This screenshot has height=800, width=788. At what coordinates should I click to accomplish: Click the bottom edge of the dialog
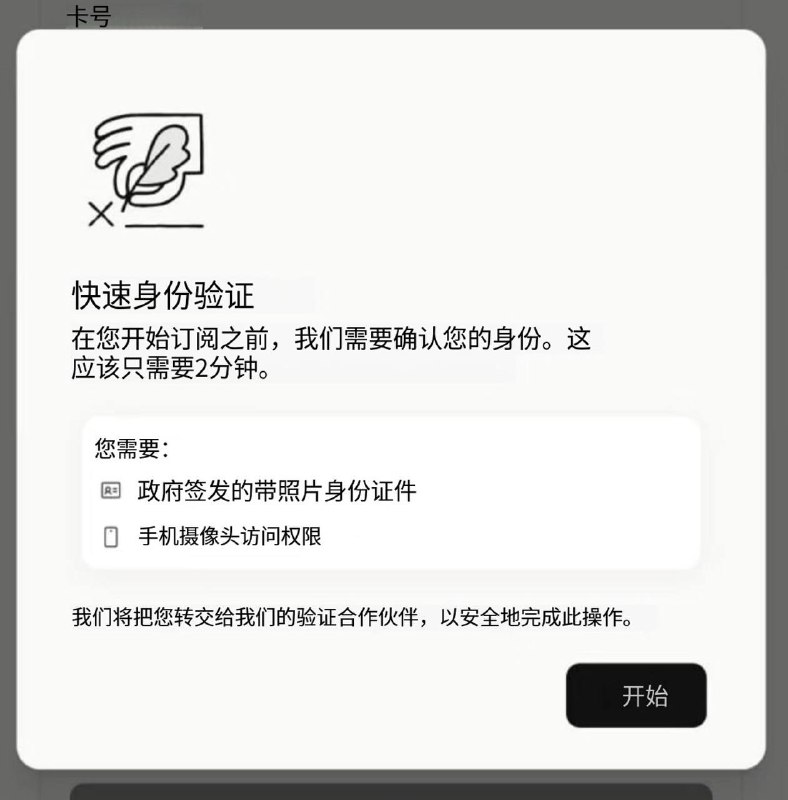click(394, 758)
